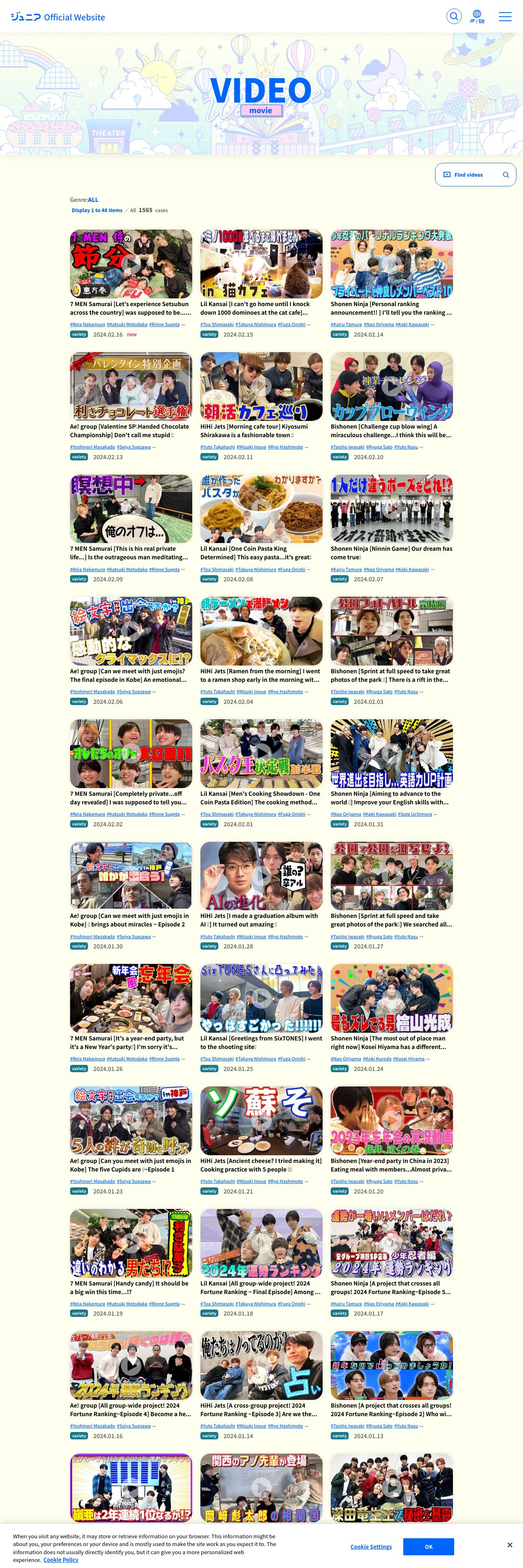This screenshot has width=523, height=1568.
Task: Select the #Toa Shimasaki tag under cat cafe video
Action: 217,324
